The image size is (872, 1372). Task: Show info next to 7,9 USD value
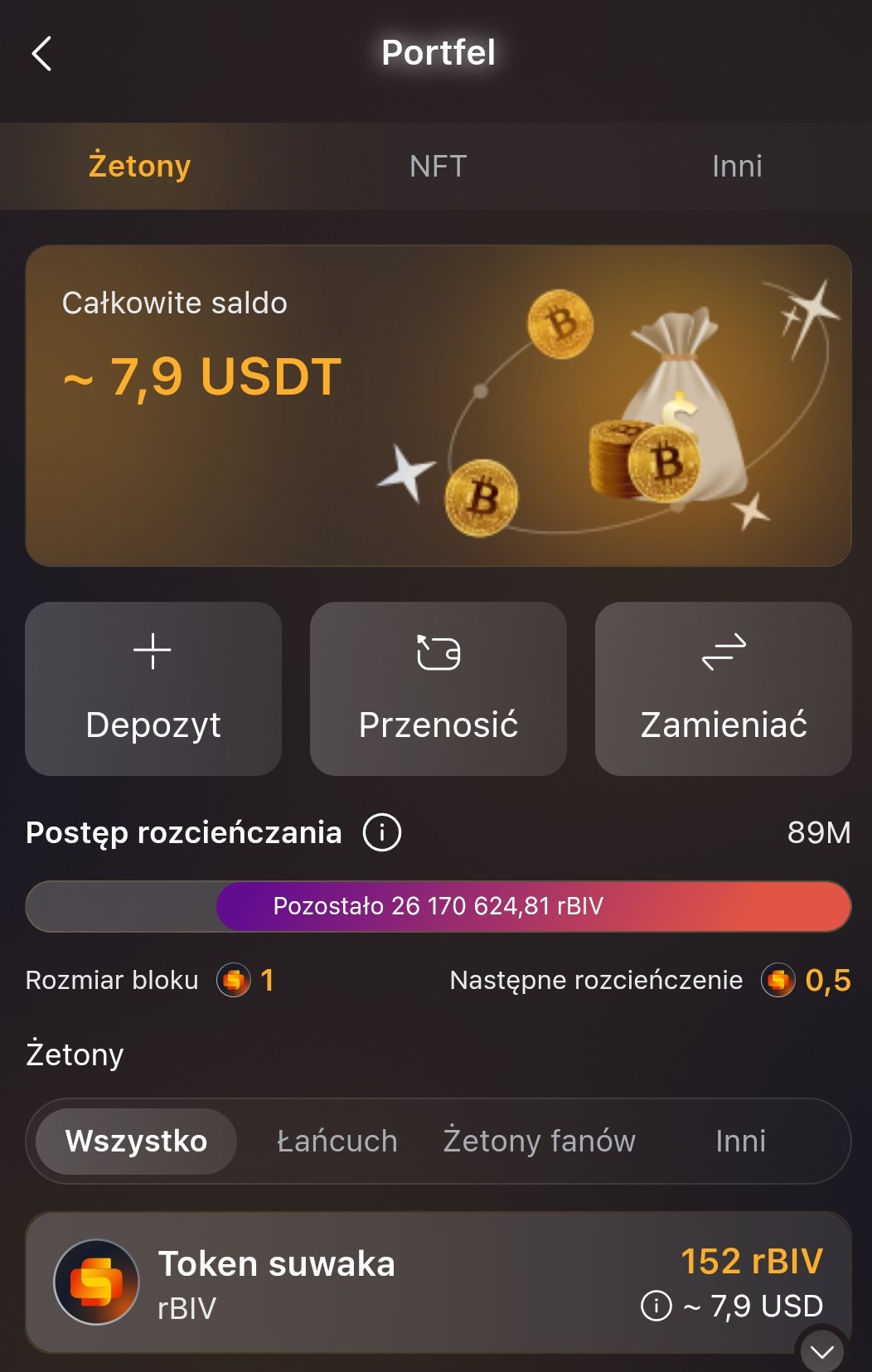pyautogui.click(x=656, y=1307)
